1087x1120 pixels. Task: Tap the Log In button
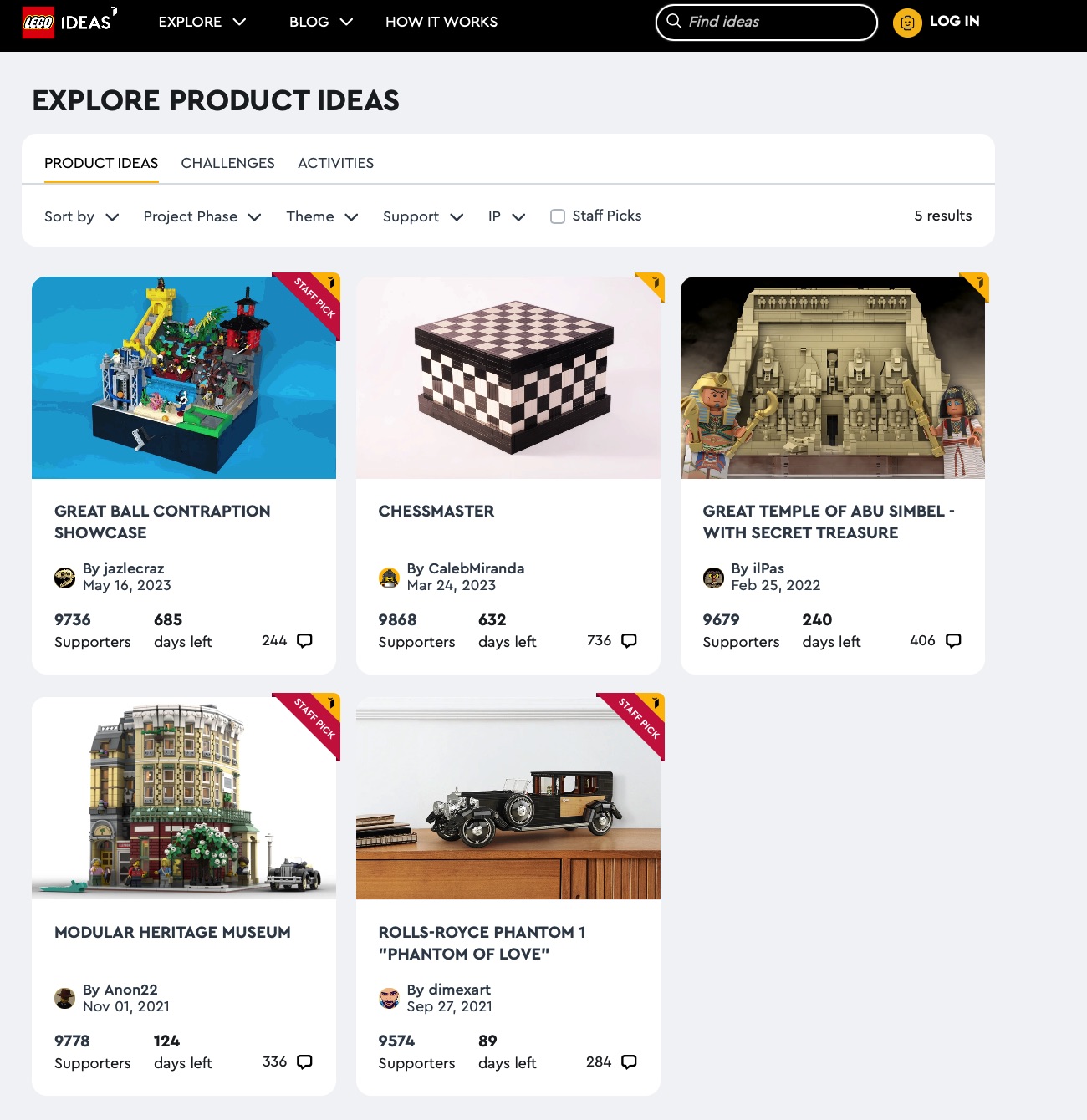[937, 22]
